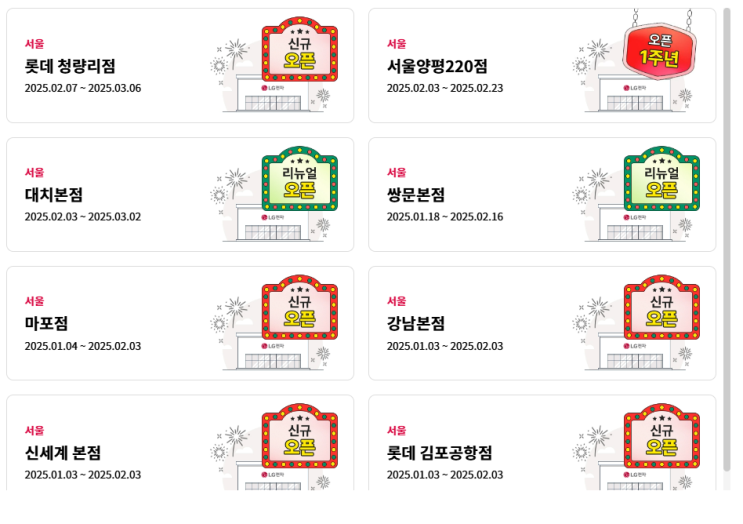Open the 롯데 청량리점 store event card
Image resolution: width=743 pixels, height=524 pixels.
(x=180, y=66)
